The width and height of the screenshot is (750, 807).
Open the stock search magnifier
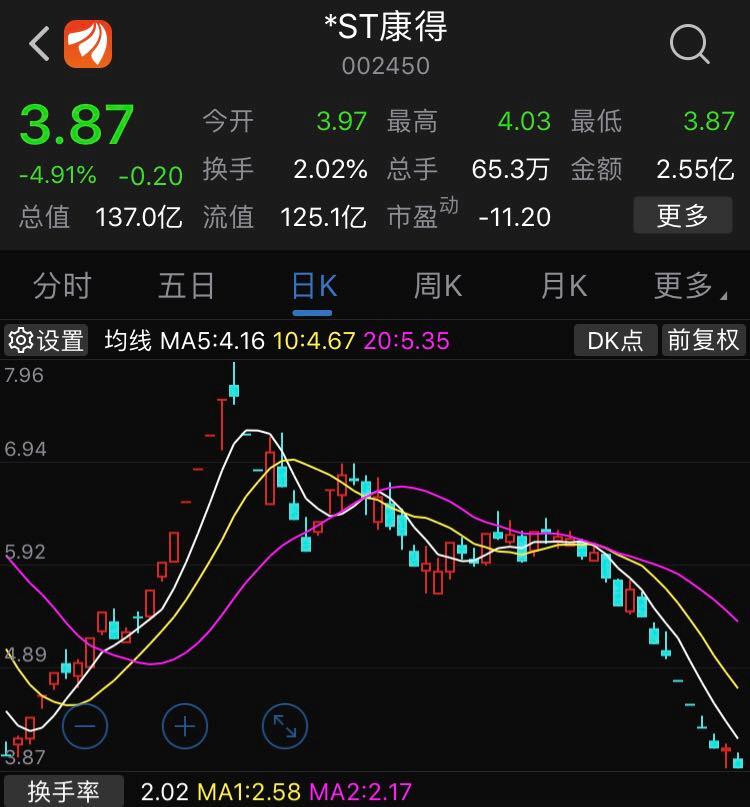tap(688, 44)
